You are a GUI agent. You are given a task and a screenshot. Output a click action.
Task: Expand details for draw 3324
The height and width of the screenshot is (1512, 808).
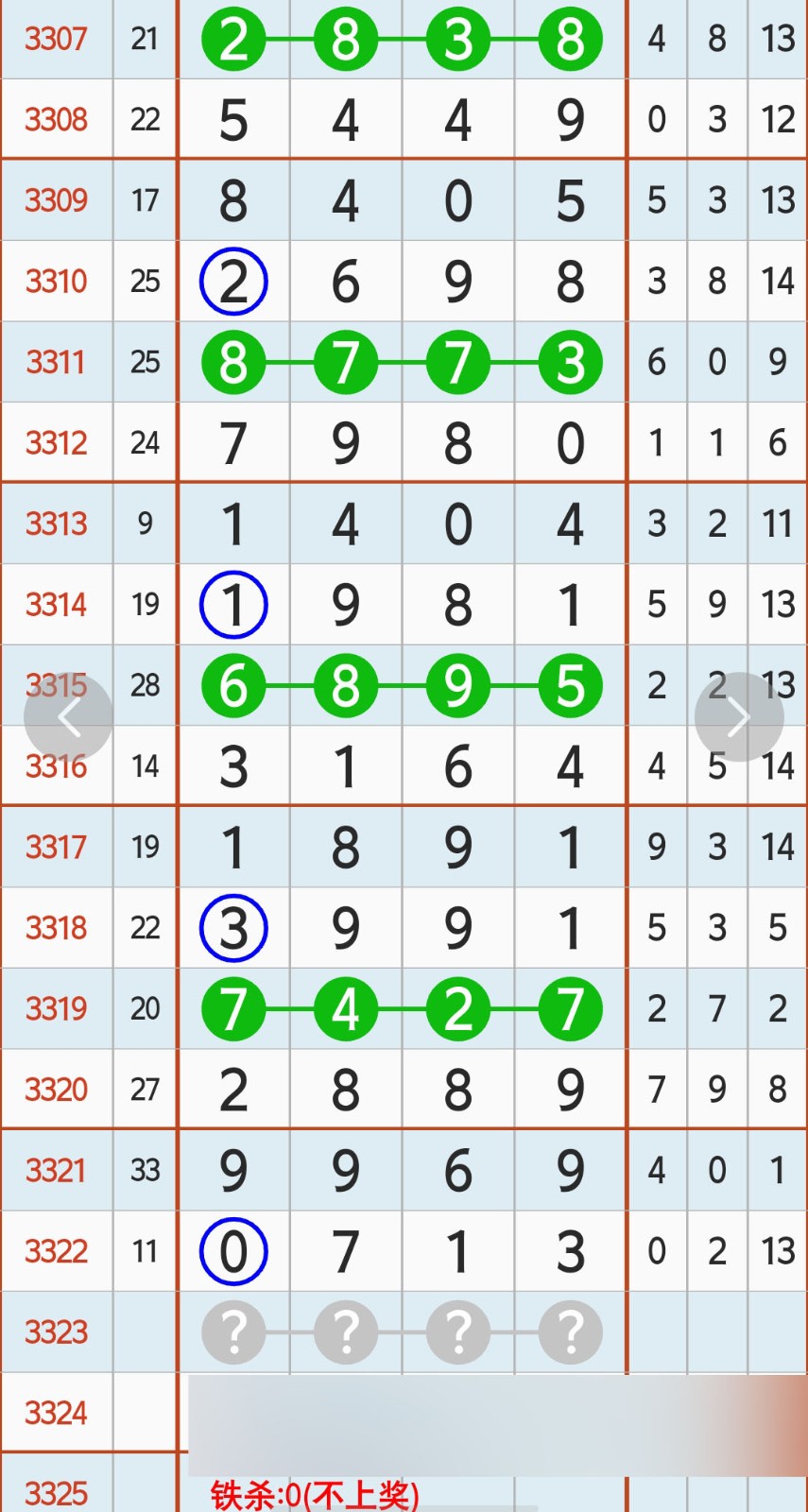coord(56,1412)
